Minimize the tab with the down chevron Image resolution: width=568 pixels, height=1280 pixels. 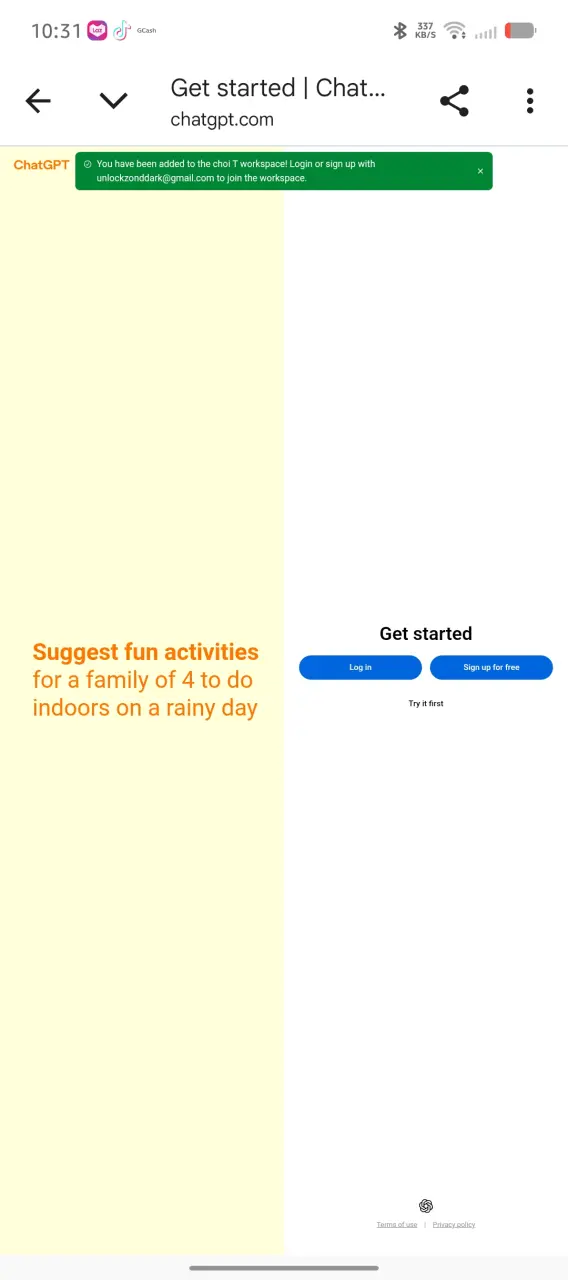[x=114, y=101]
